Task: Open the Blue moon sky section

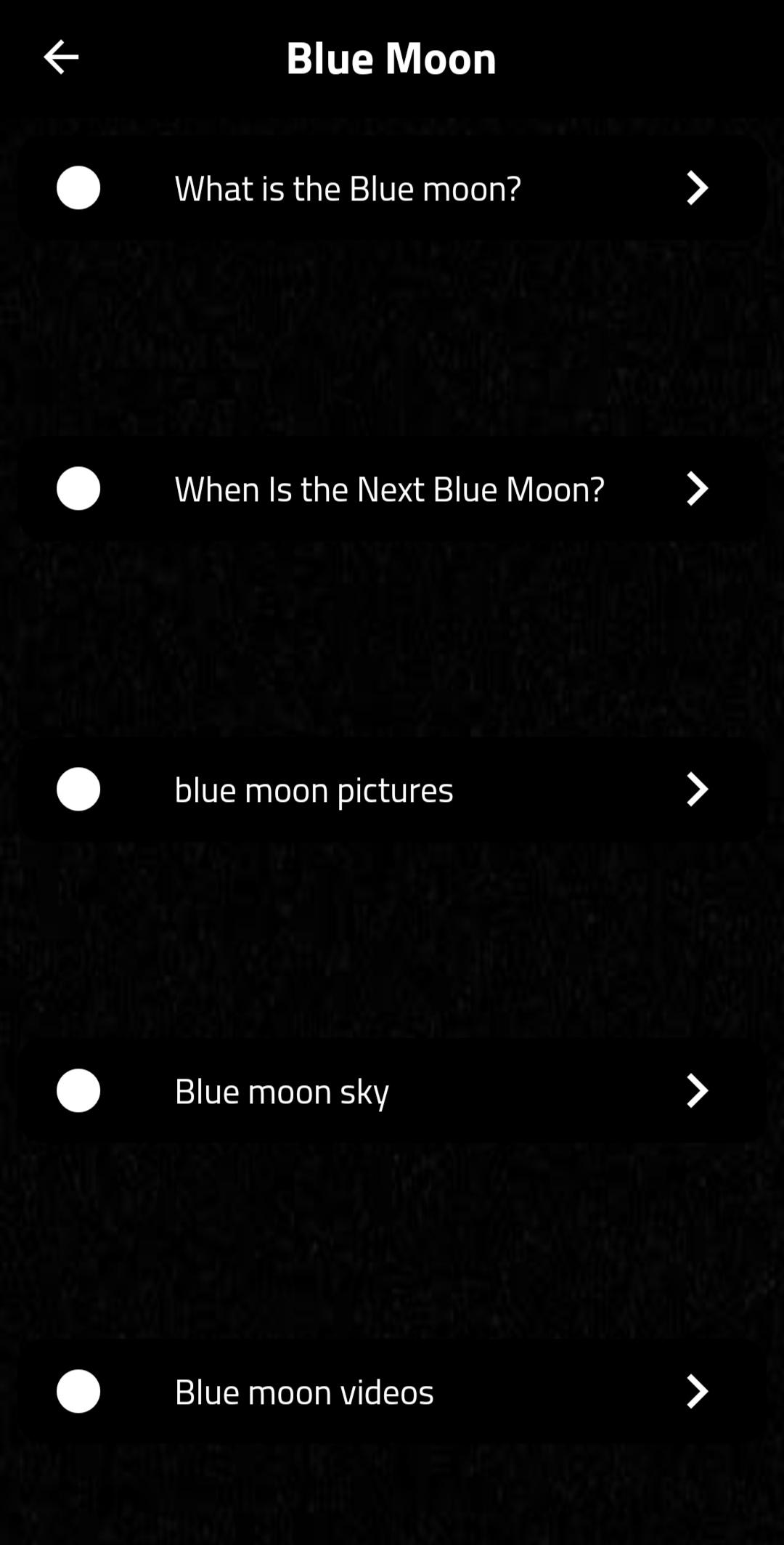Action: [x=282, y=1091]
